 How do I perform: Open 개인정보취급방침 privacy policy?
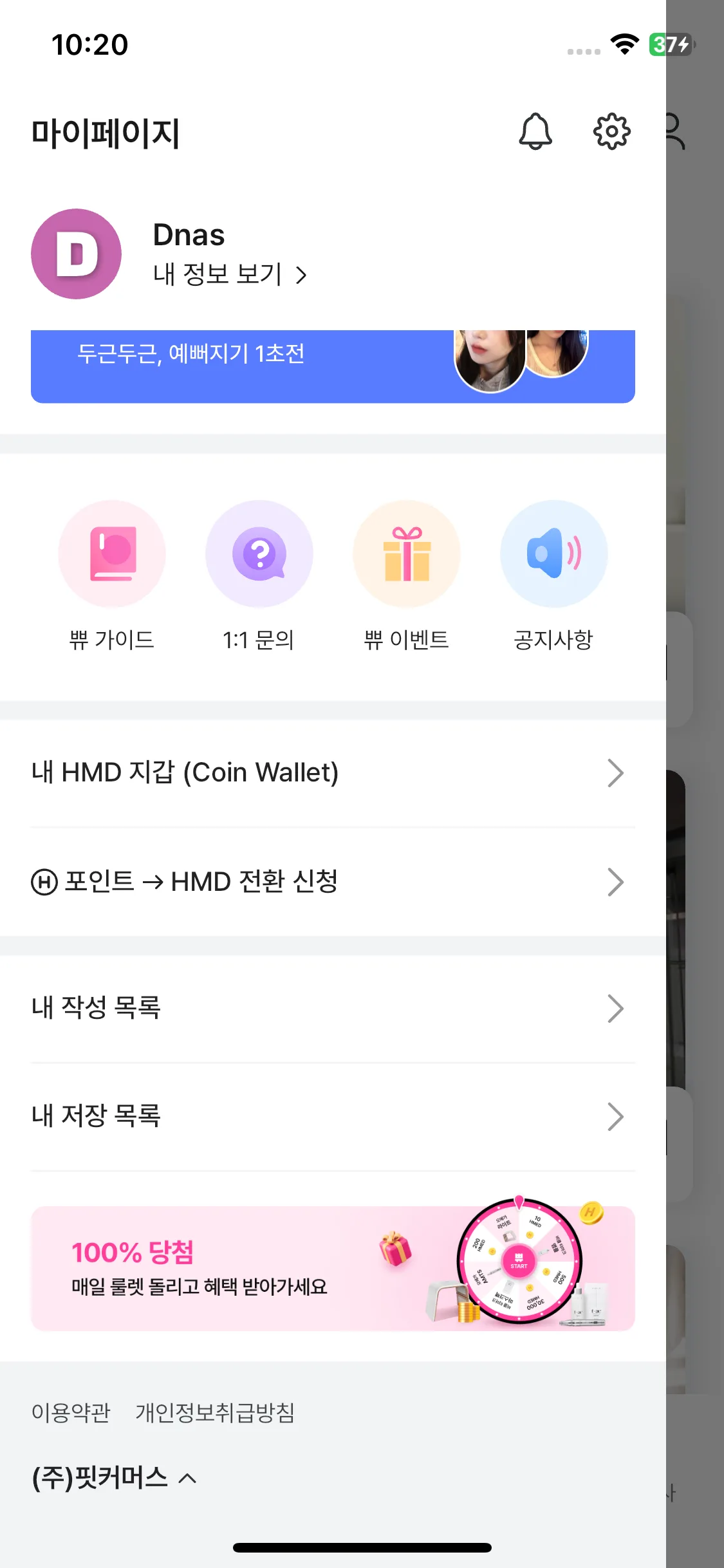click(x=215, y=1413)
